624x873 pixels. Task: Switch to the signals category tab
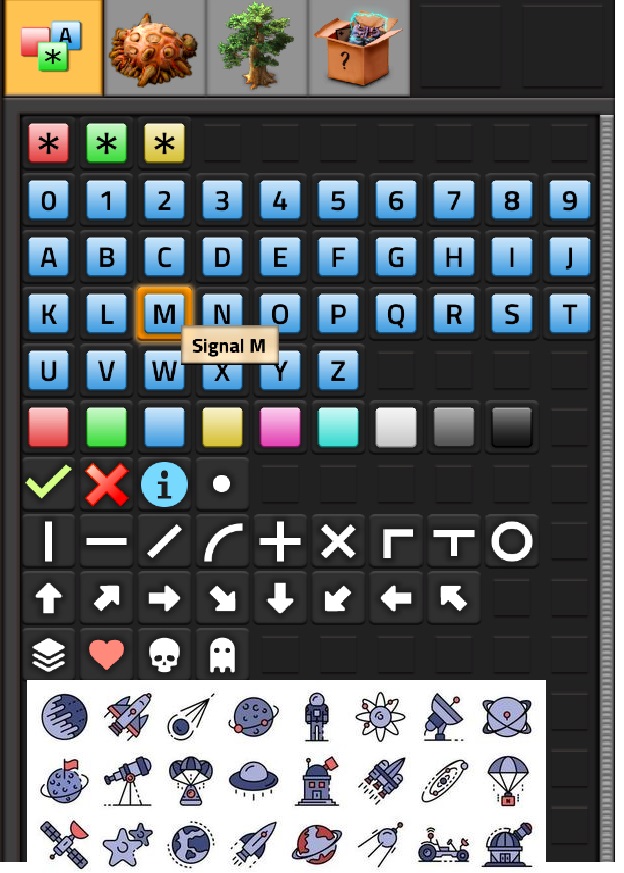point(53,47)
